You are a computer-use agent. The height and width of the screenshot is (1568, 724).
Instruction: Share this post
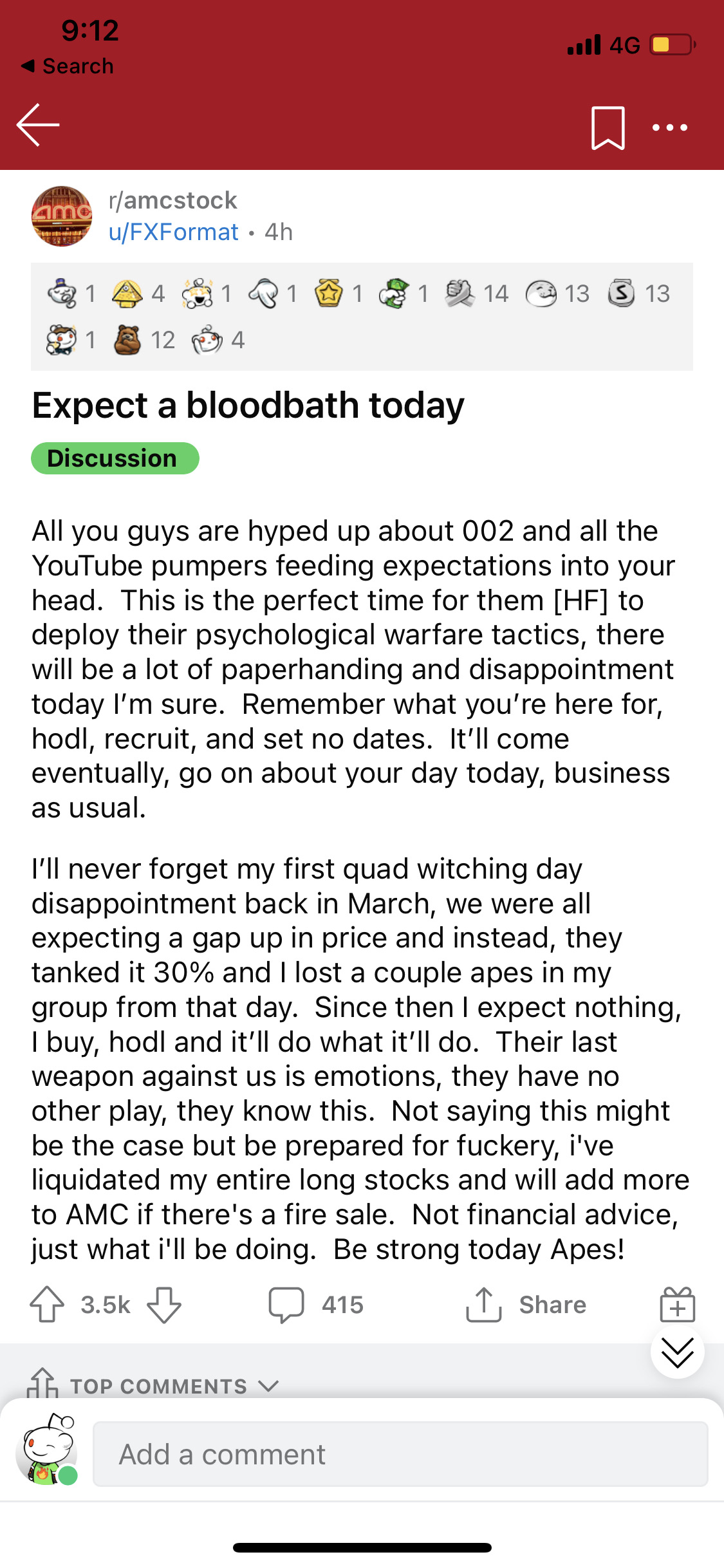(526, 1305)
